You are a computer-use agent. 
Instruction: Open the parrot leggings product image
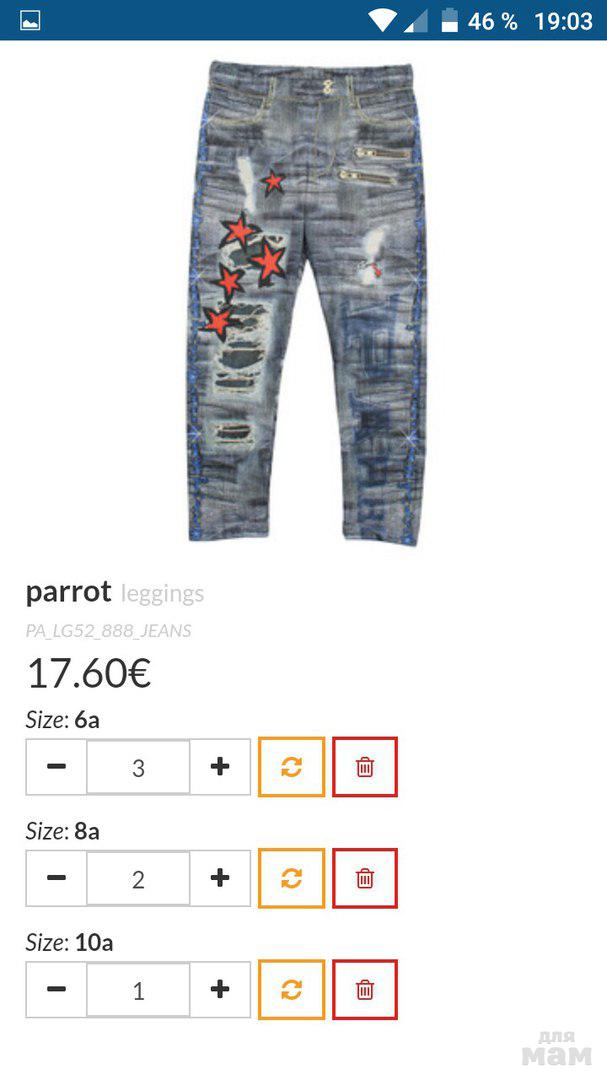[306, 300]
